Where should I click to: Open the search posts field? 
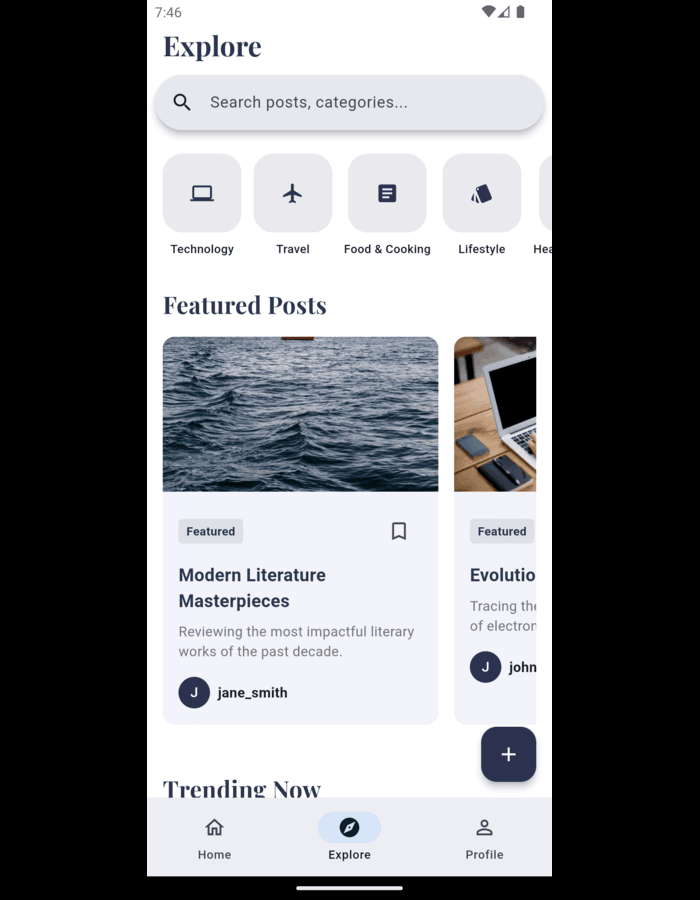point(349,102)
